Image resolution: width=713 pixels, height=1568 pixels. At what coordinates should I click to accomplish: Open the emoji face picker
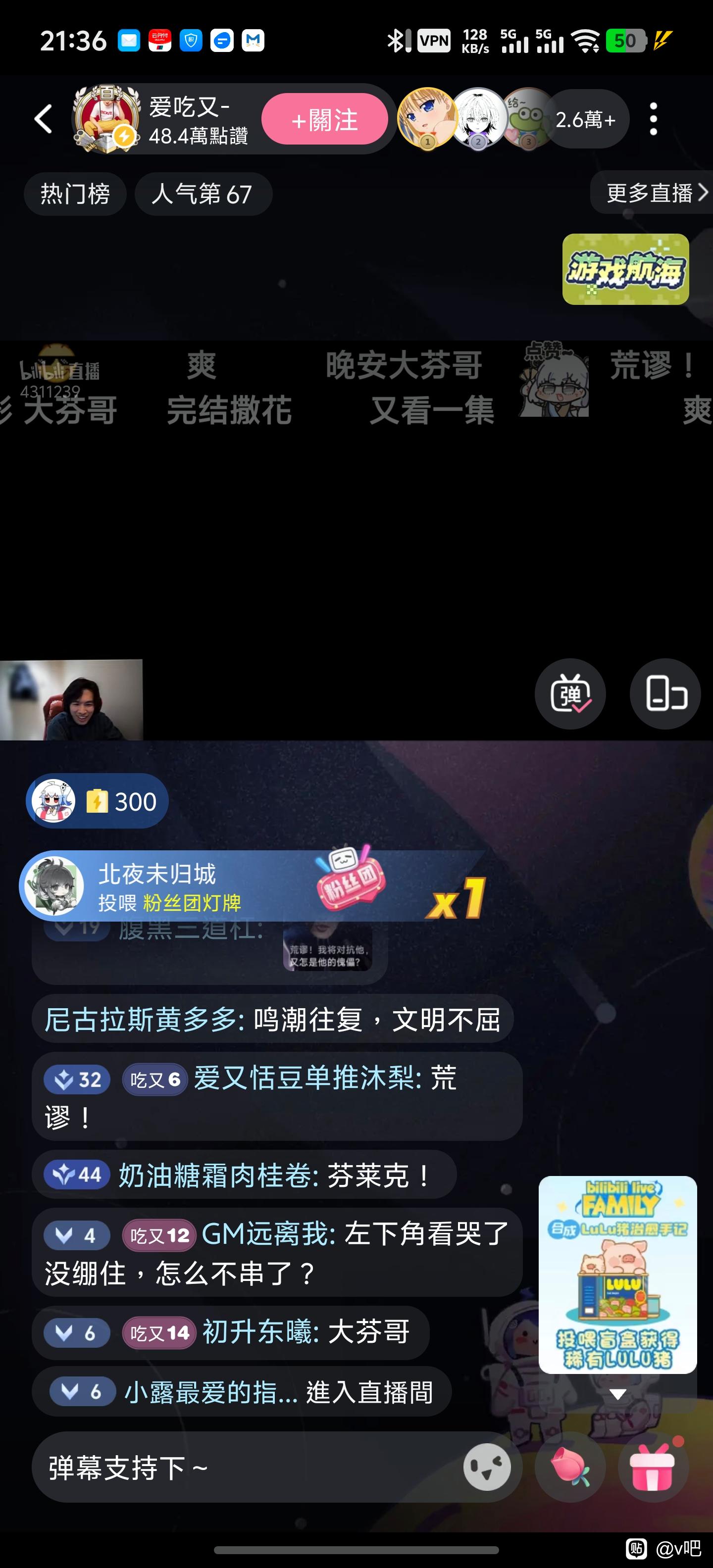pos(487,1467)
